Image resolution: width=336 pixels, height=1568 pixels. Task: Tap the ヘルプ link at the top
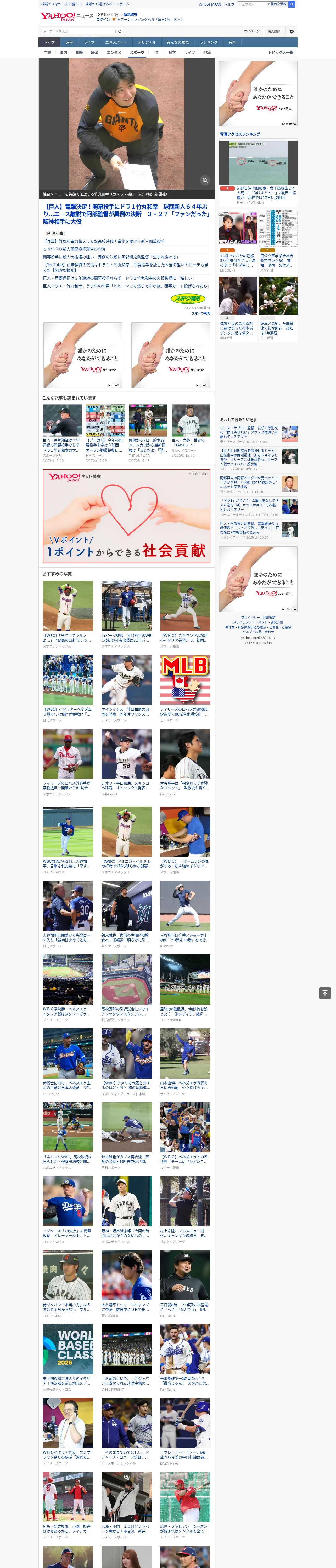tap(229, 4)
